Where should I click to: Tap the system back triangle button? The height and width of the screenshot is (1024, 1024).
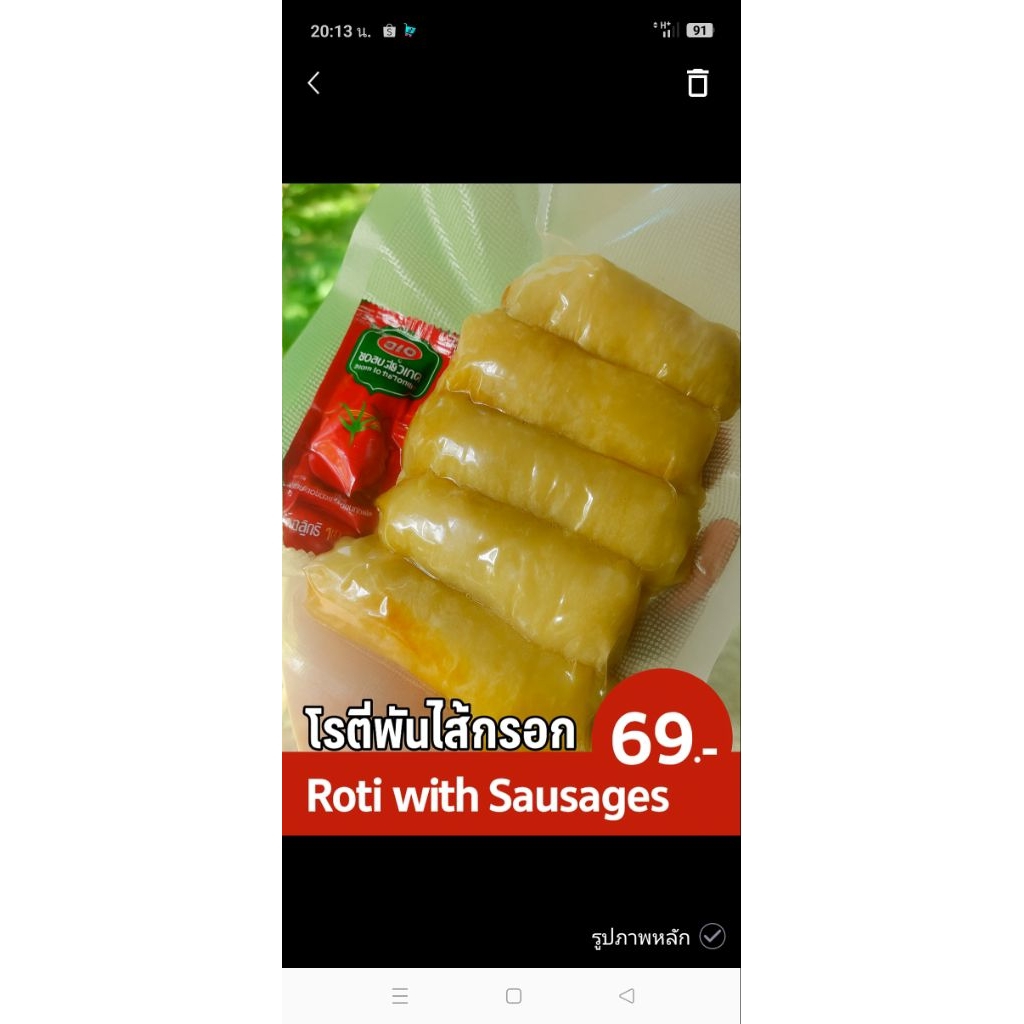(x=627, y=996)
